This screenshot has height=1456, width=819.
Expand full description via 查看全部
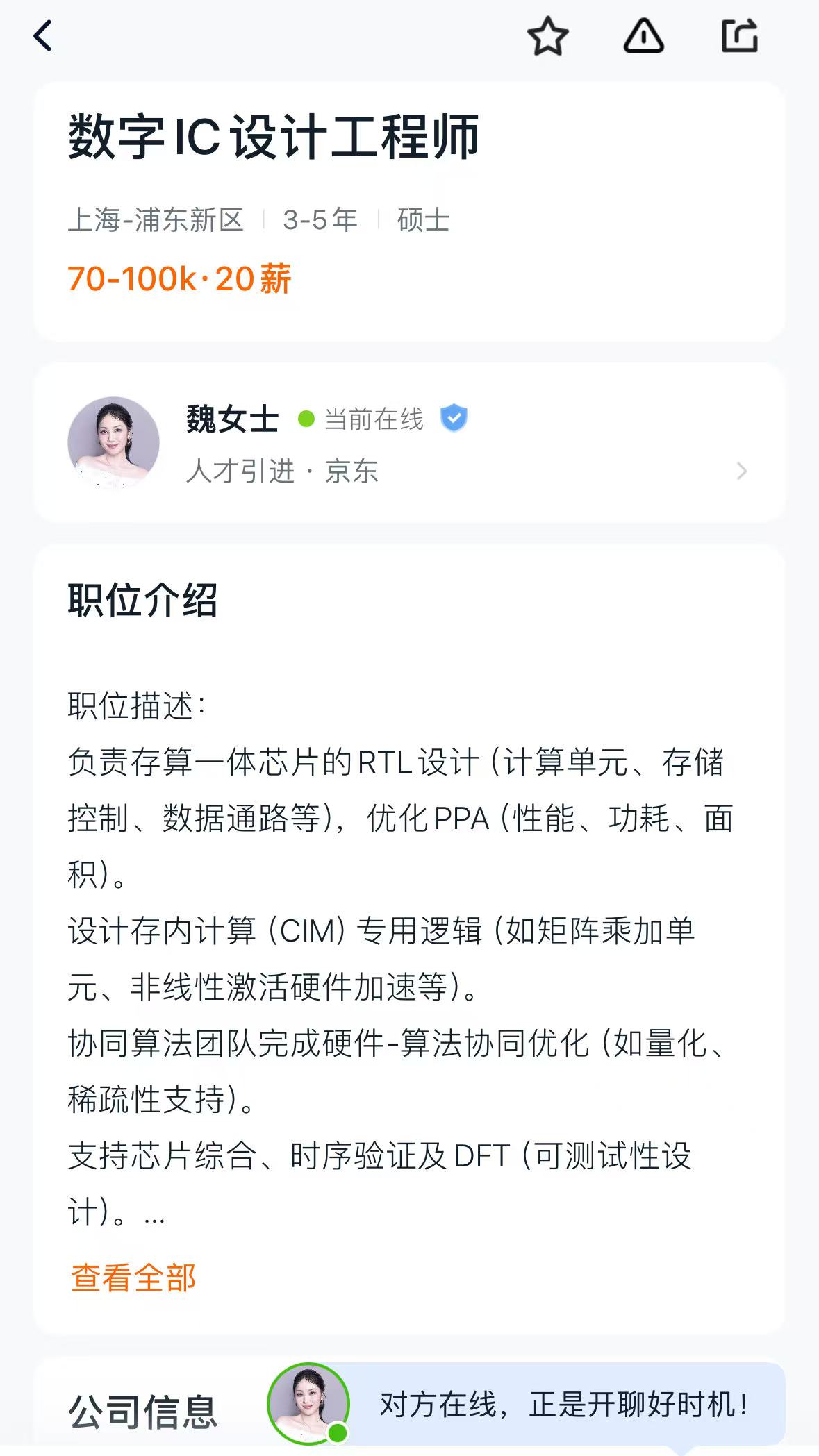tap(133, 1278)
